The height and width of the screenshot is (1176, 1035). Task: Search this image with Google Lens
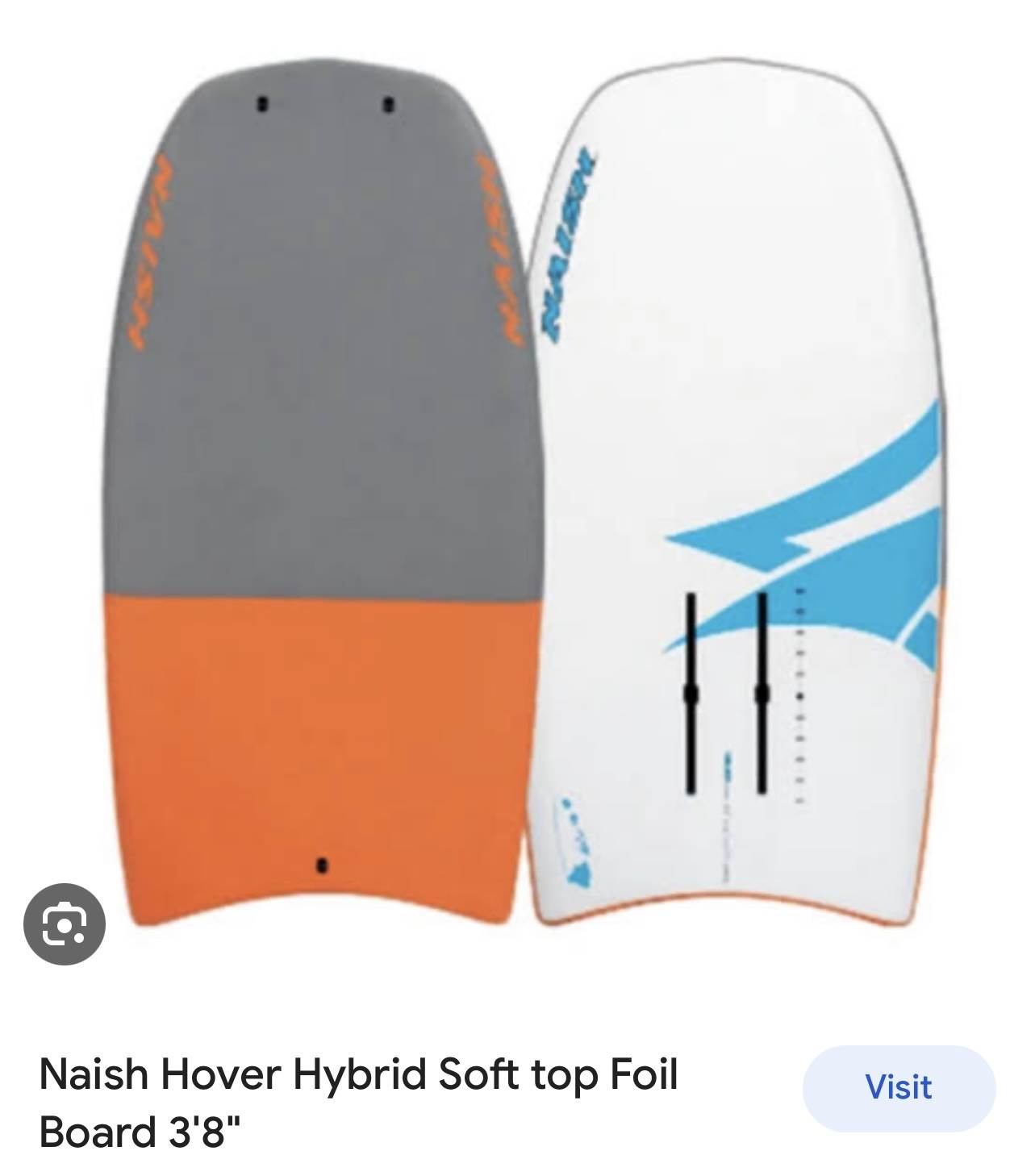tap(65, 925)
